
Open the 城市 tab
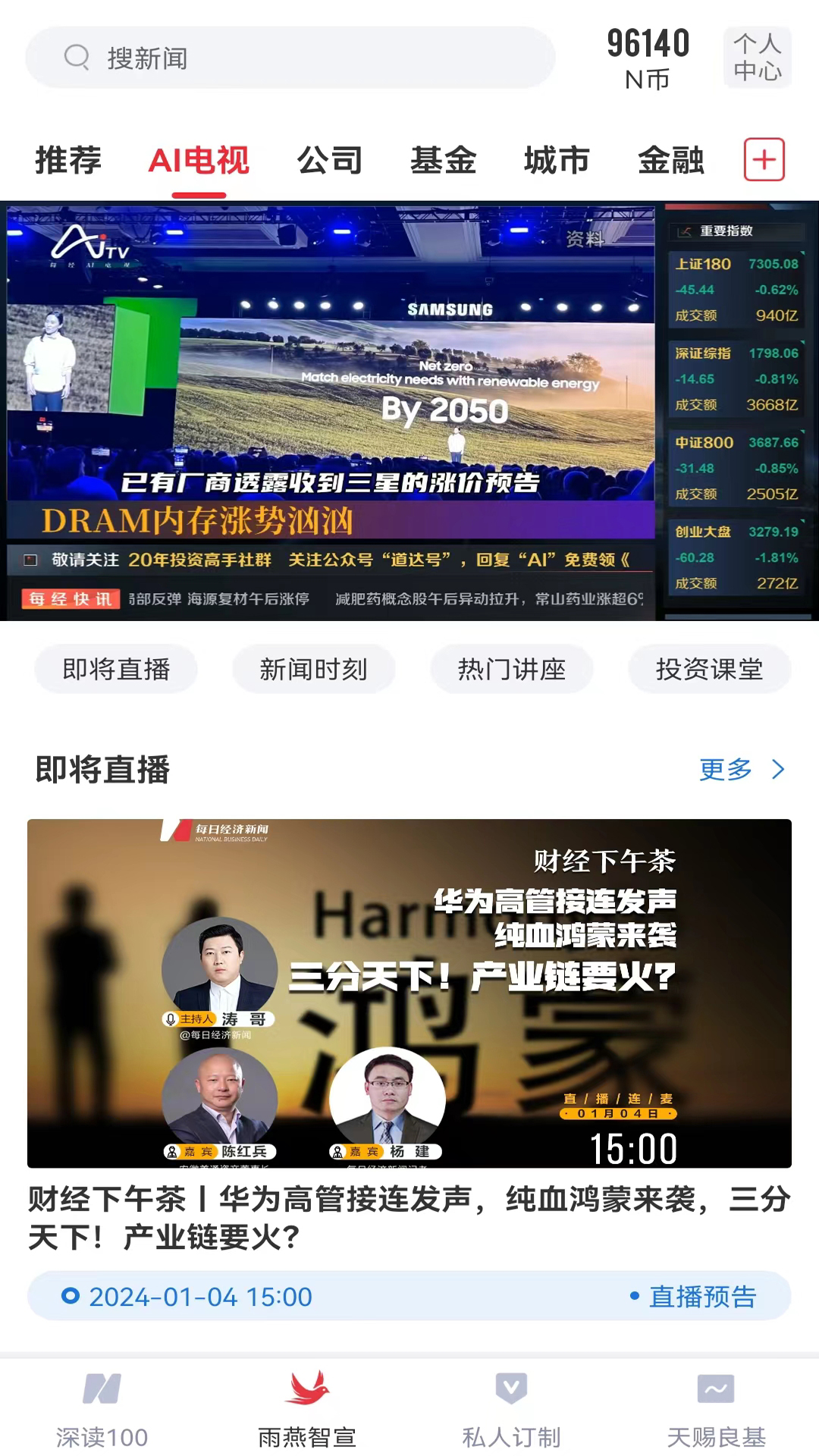click(557, 161)
